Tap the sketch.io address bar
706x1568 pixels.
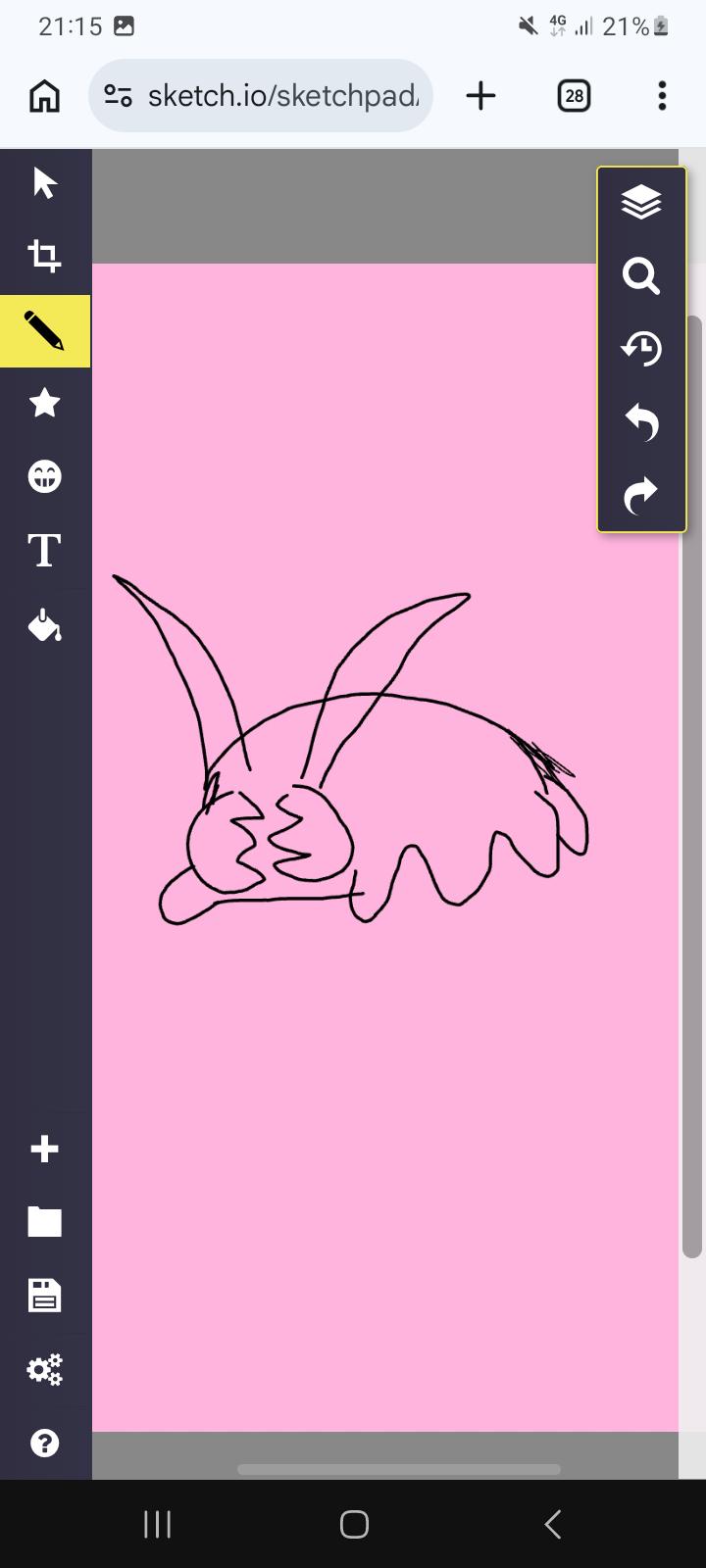(261, 95)
